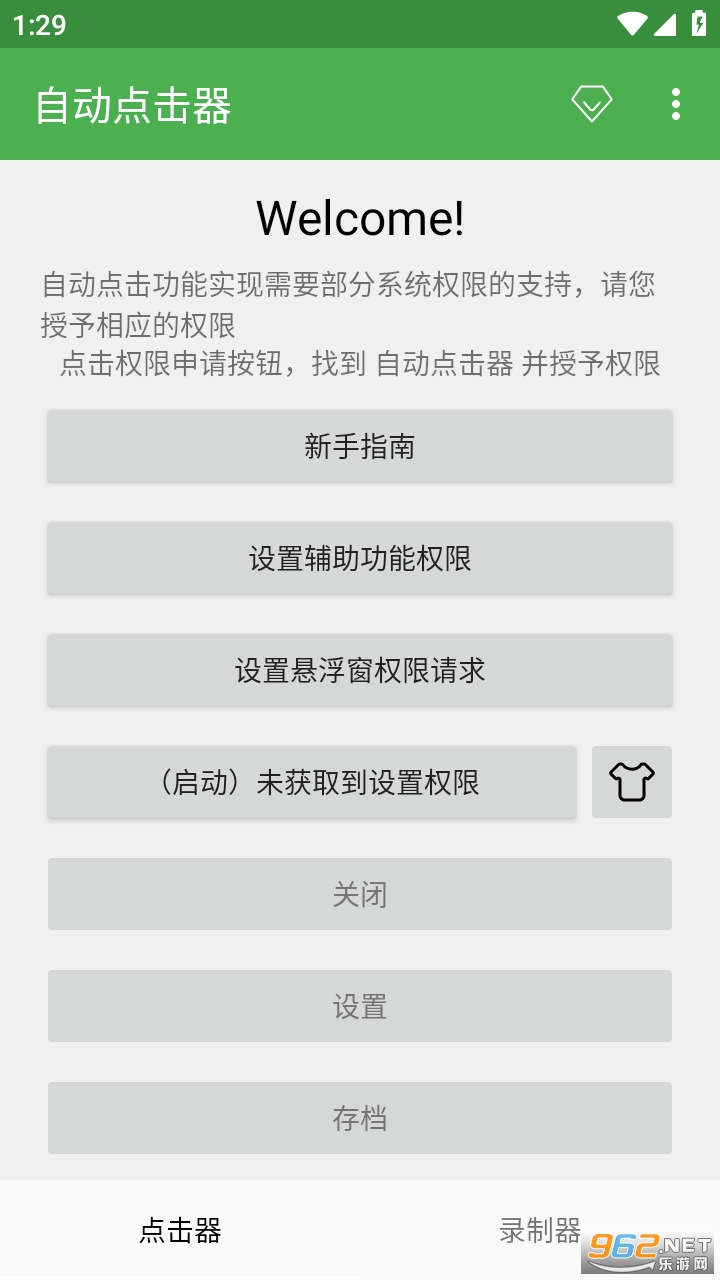Open the shirt skin/theme icon

pyautogui.click(x=632, y=782)
